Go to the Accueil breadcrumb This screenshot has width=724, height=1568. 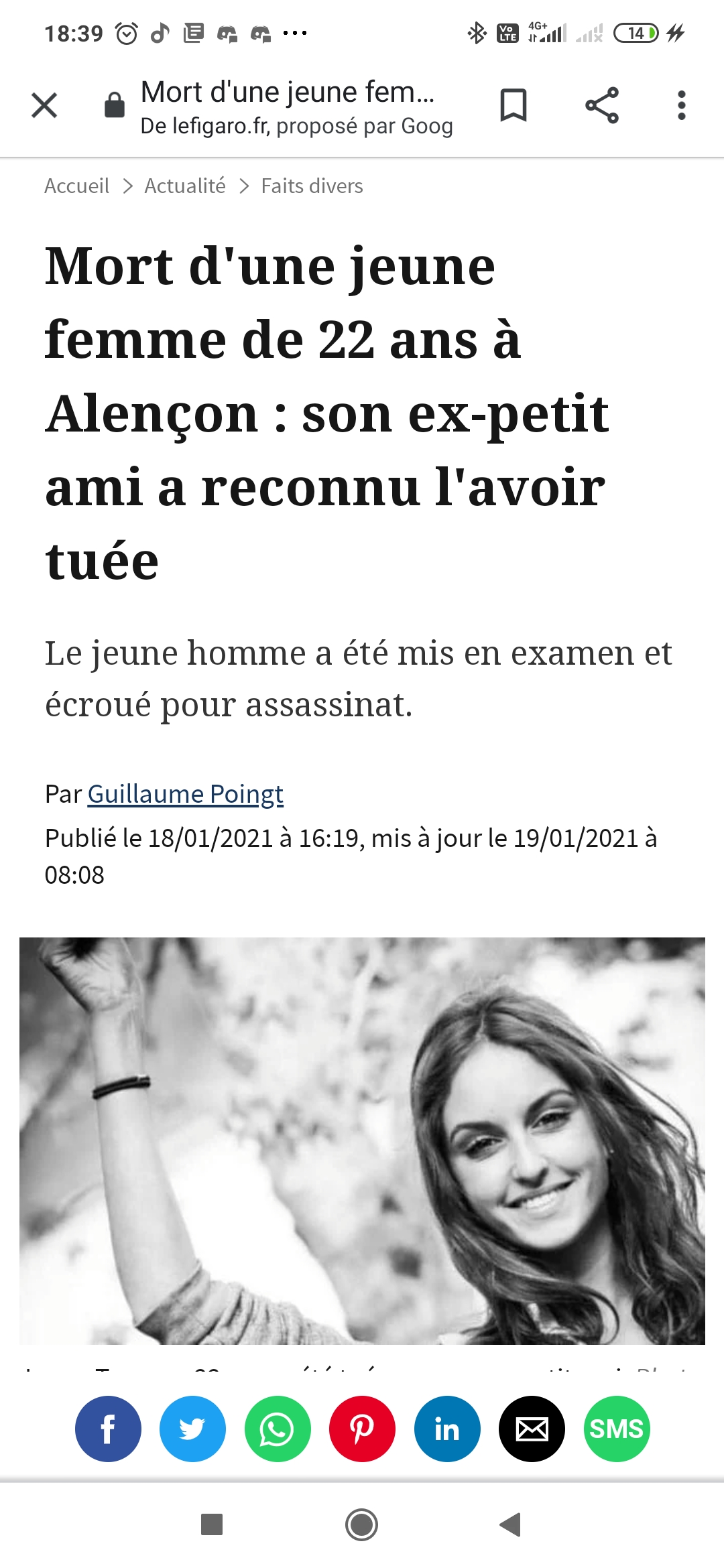[x=76, y=186]
